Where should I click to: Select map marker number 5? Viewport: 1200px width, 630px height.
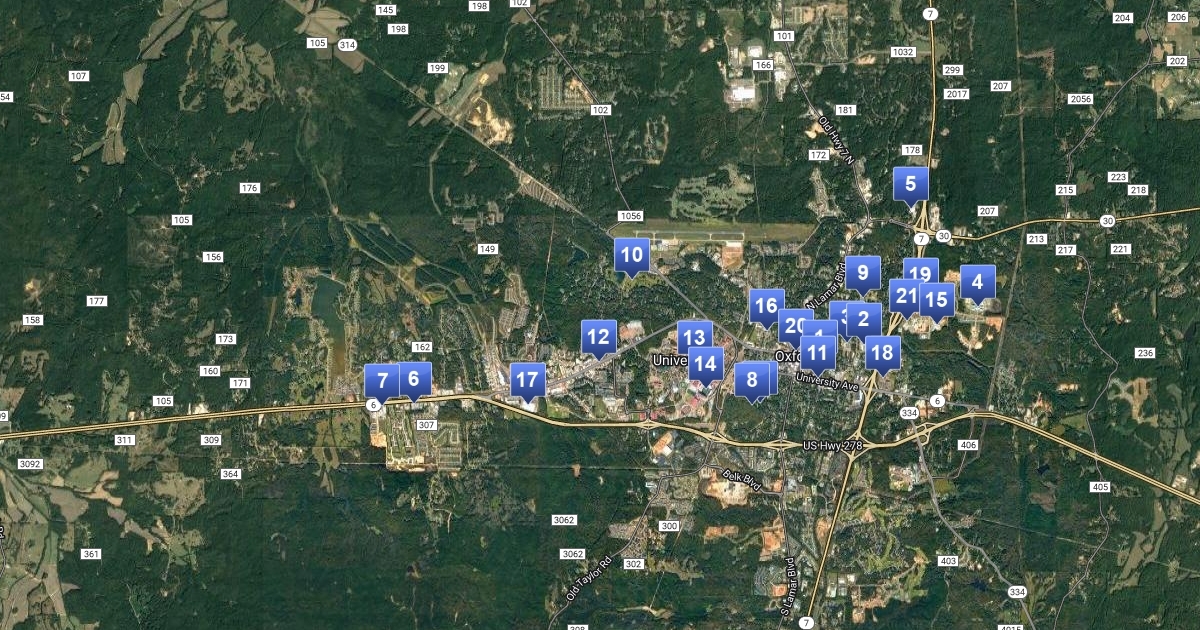point(910,183)
